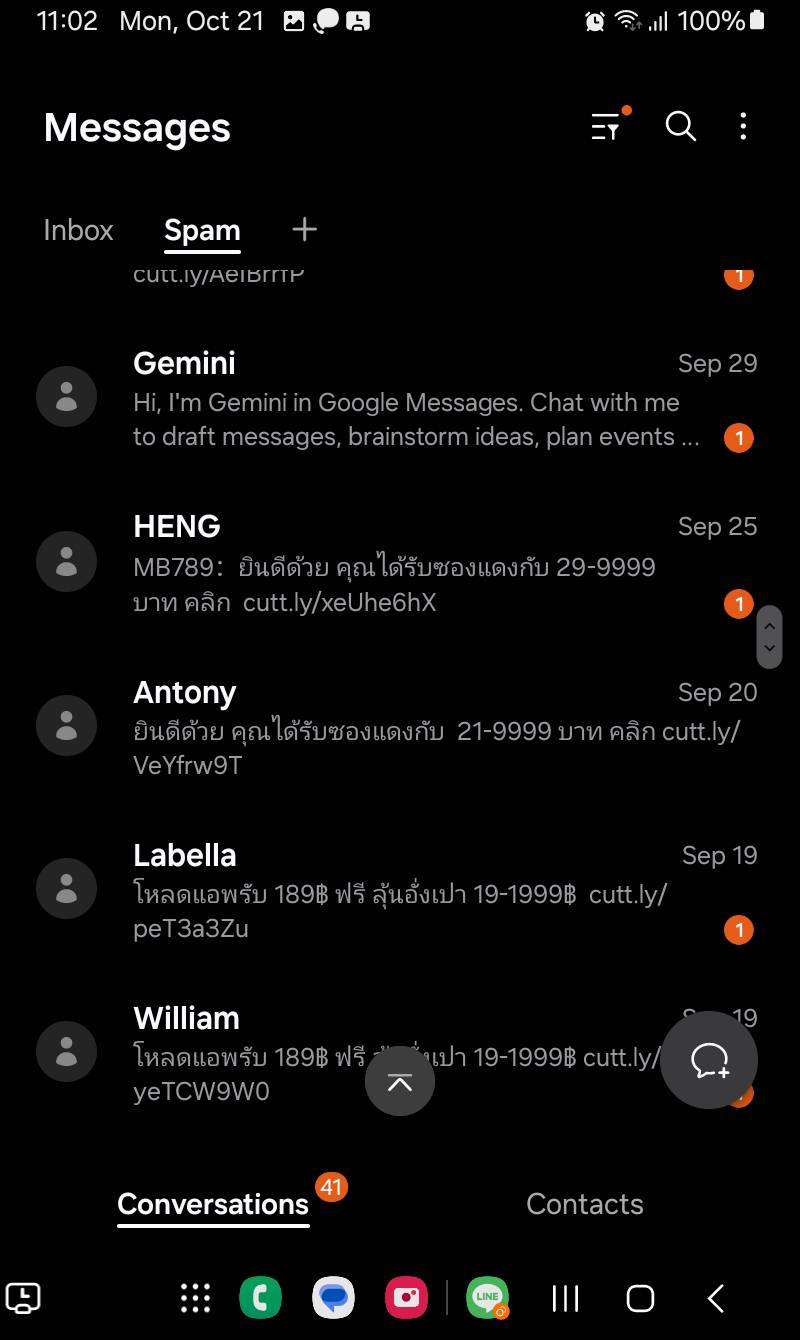Search messages with the magnifier icon
The image size is (800, 1340).
(680, 127)
